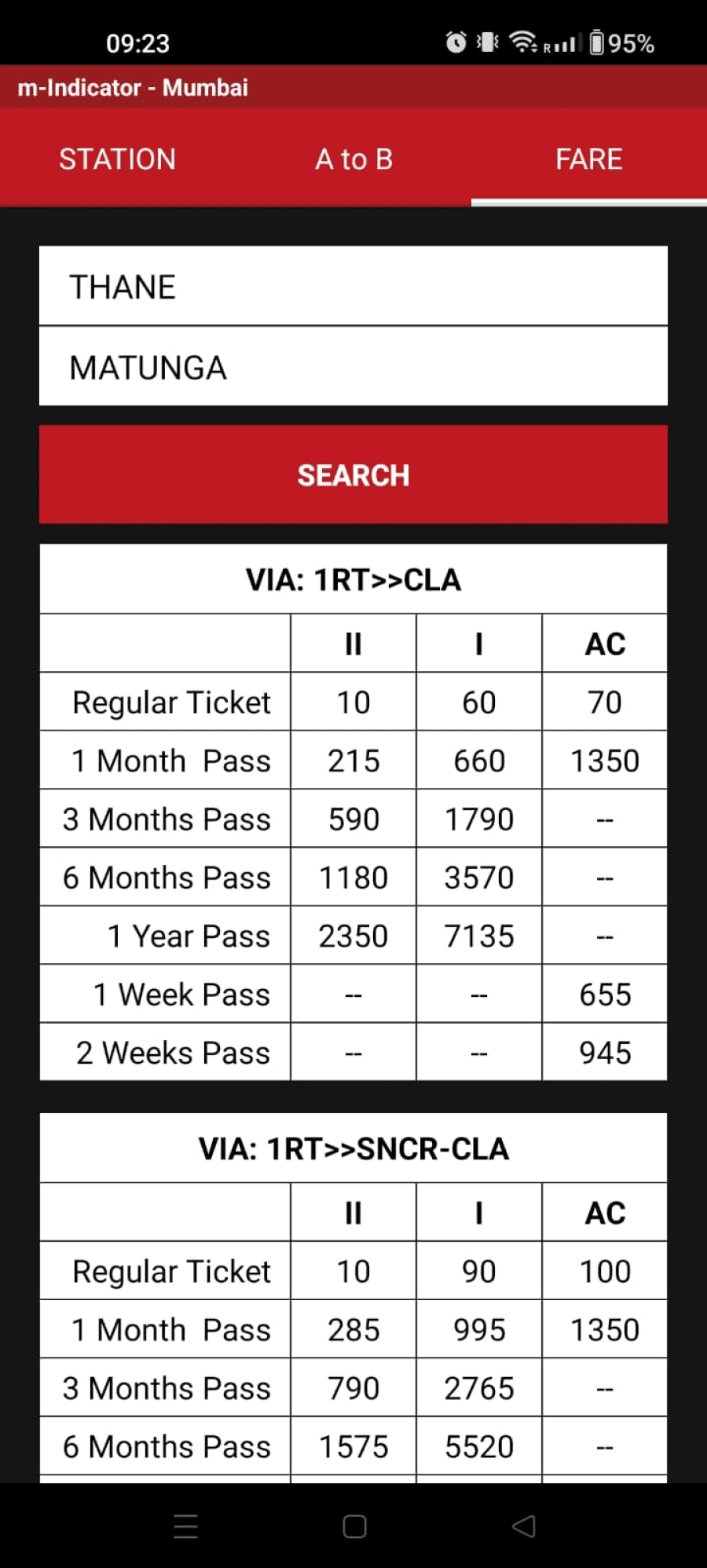Go back using the system back button
The image size is (707, 1568).
tap(524, 1526)
